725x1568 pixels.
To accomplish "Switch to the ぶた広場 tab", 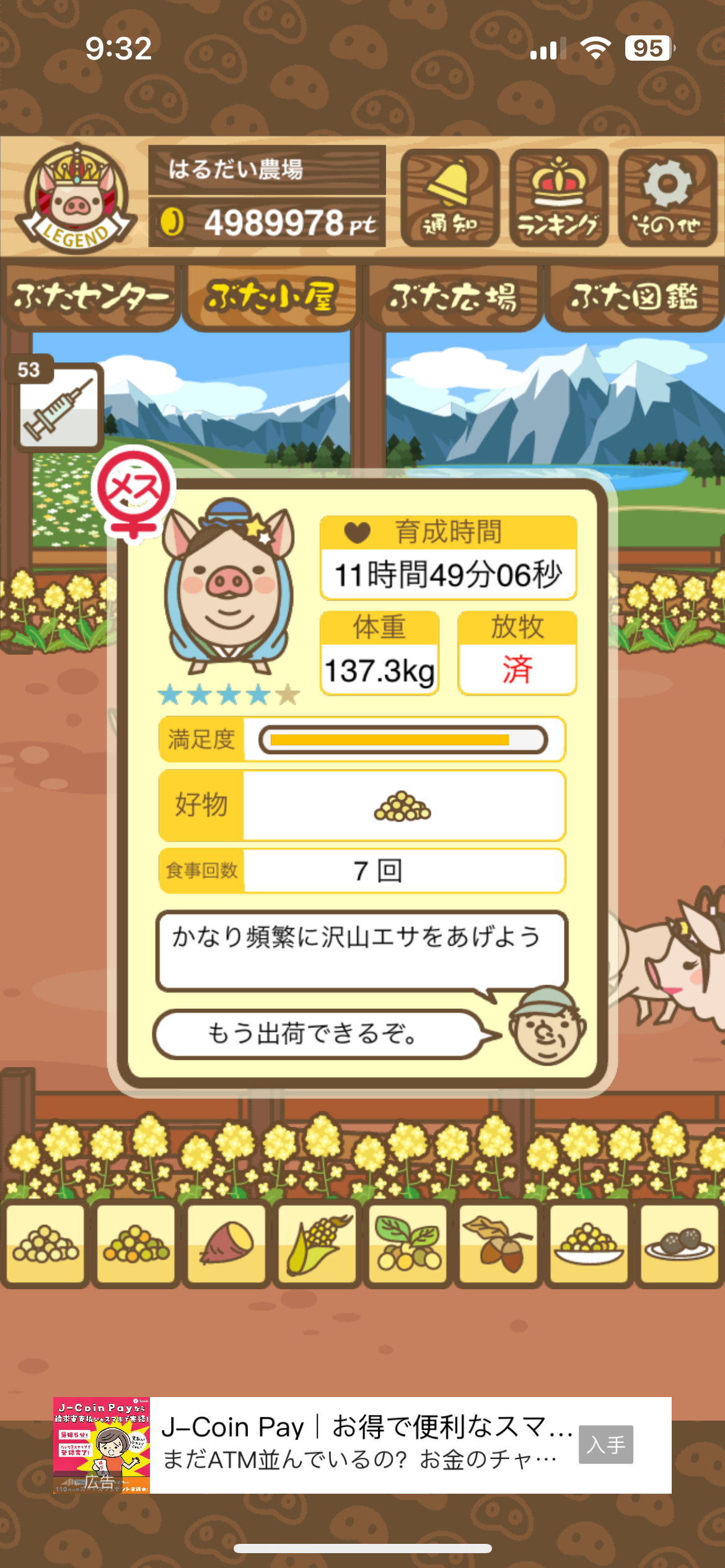I will (x=453, y=297).
